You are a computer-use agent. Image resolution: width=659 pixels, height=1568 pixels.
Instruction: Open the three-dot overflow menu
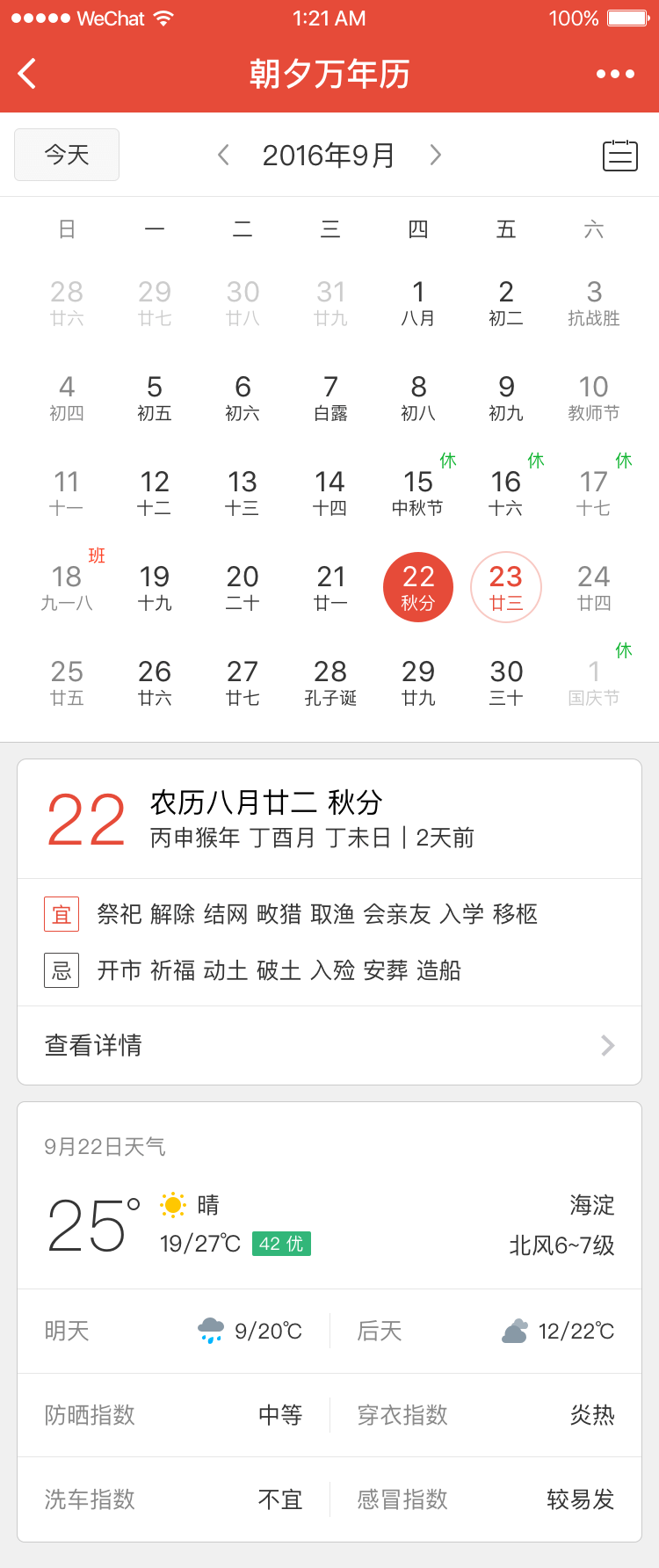[x=615, y=74]
